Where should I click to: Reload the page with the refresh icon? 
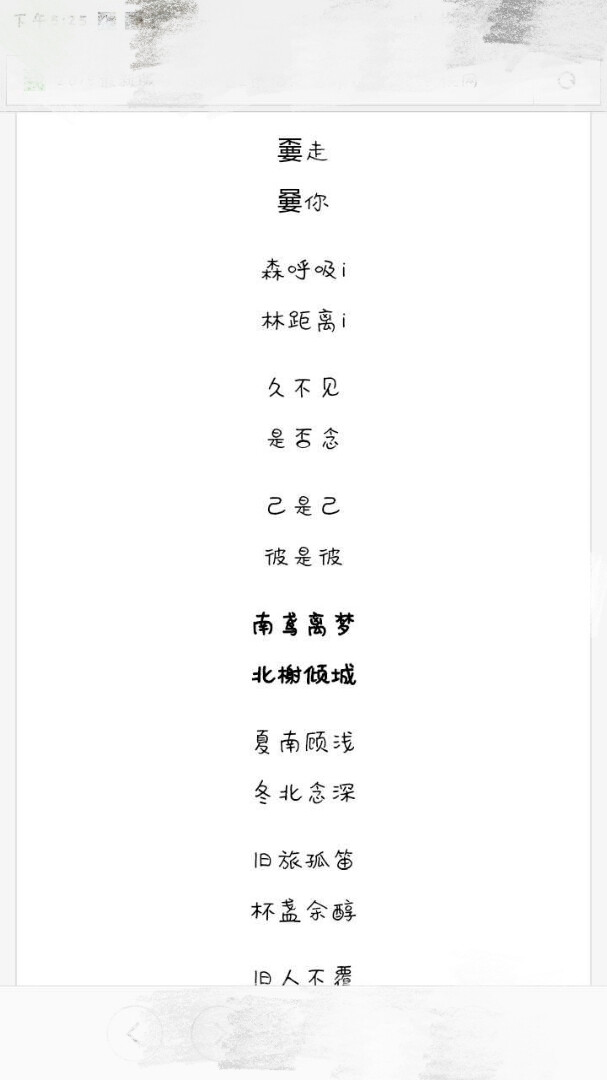click(567, 81)
